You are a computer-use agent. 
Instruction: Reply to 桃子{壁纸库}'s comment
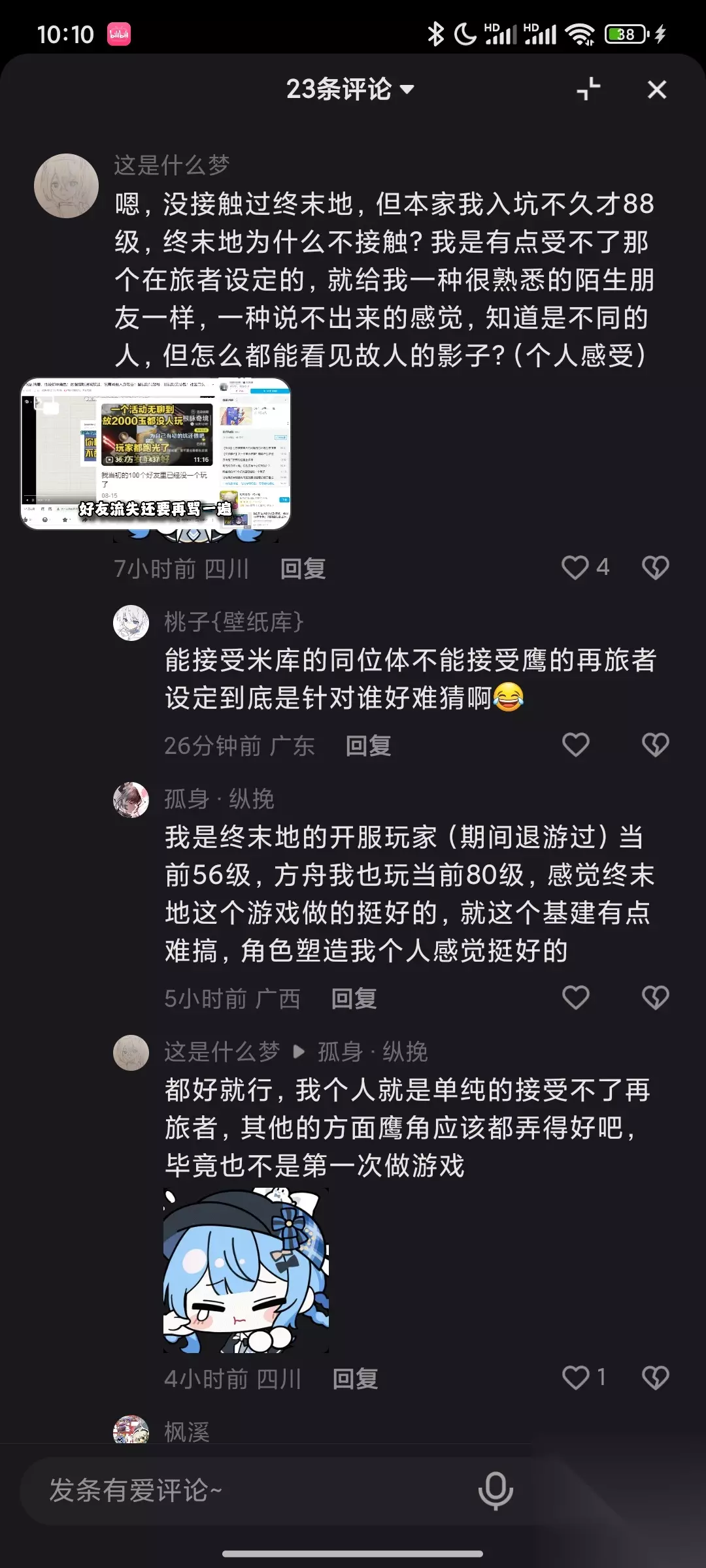click(x=368, y=745)
